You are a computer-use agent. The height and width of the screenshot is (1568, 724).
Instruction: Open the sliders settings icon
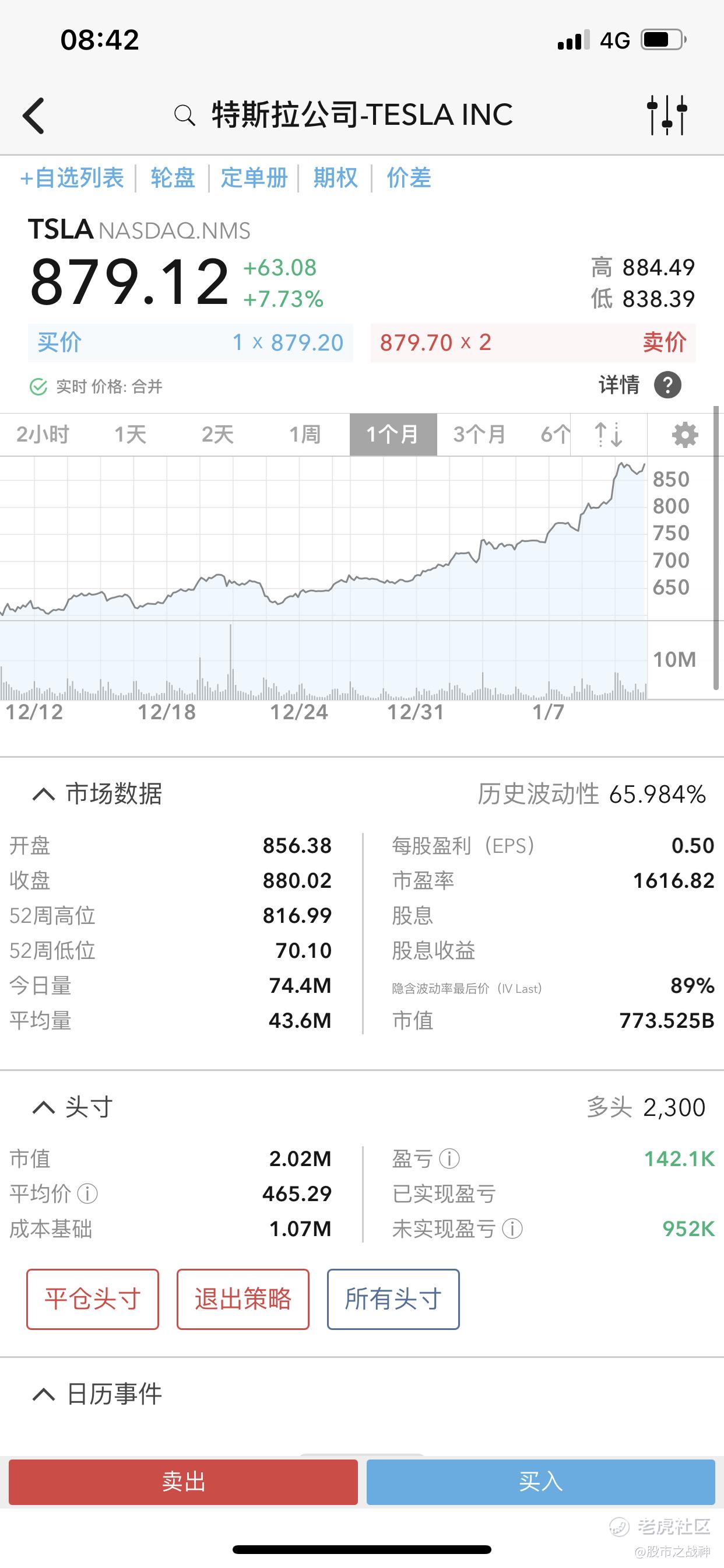point(667,114)
